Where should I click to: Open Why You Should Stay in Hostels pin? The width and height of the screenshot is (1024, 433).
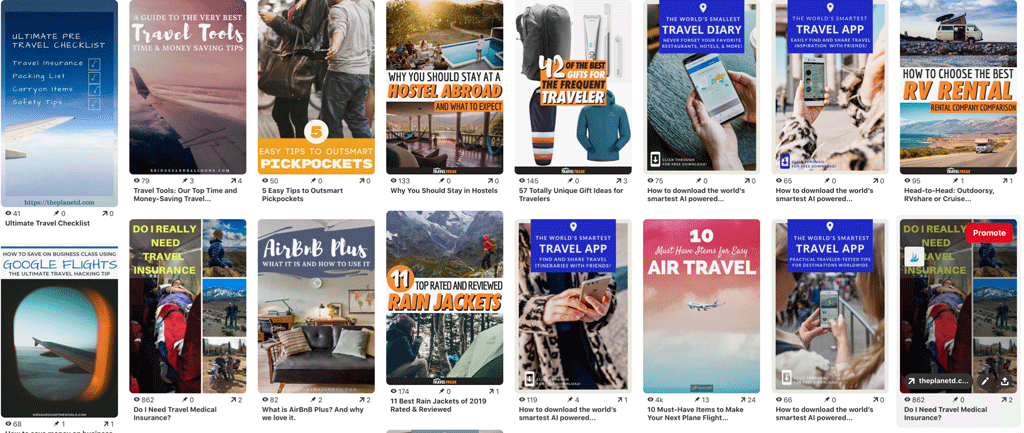(x=445, y=88)
